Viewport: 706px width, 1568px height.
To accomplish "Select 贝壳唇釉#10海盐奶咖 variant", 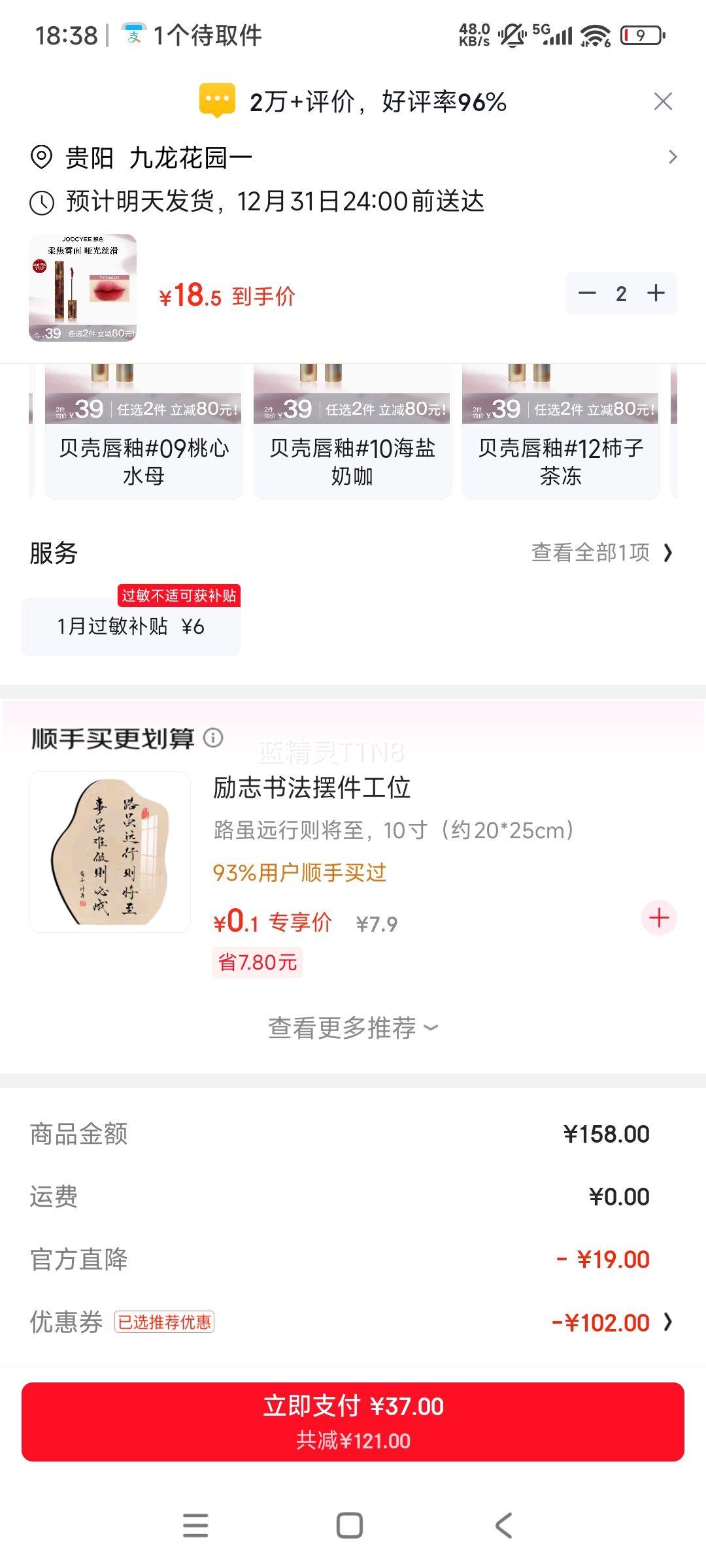I will click(x=353, y=425).
